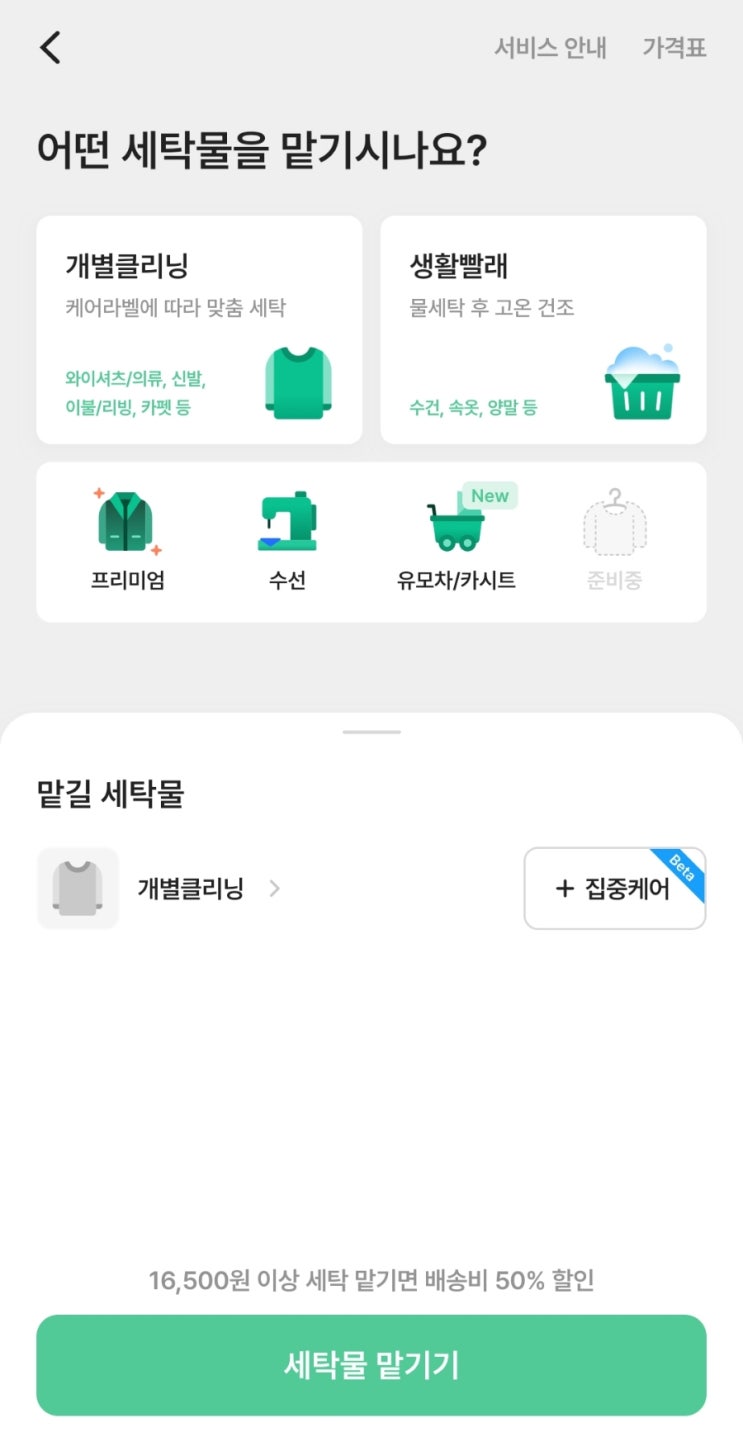Choose the 수선 repair service
This screenshot has width=743, height=1451.
point(287,540)
